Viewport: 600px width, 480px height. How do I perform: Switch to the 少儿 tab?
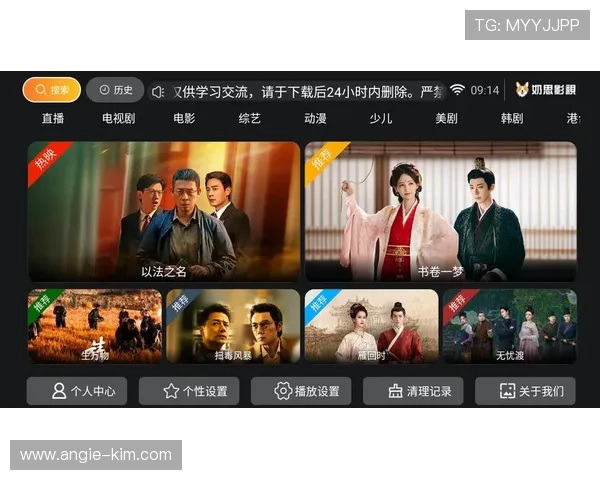pos(381,118)
